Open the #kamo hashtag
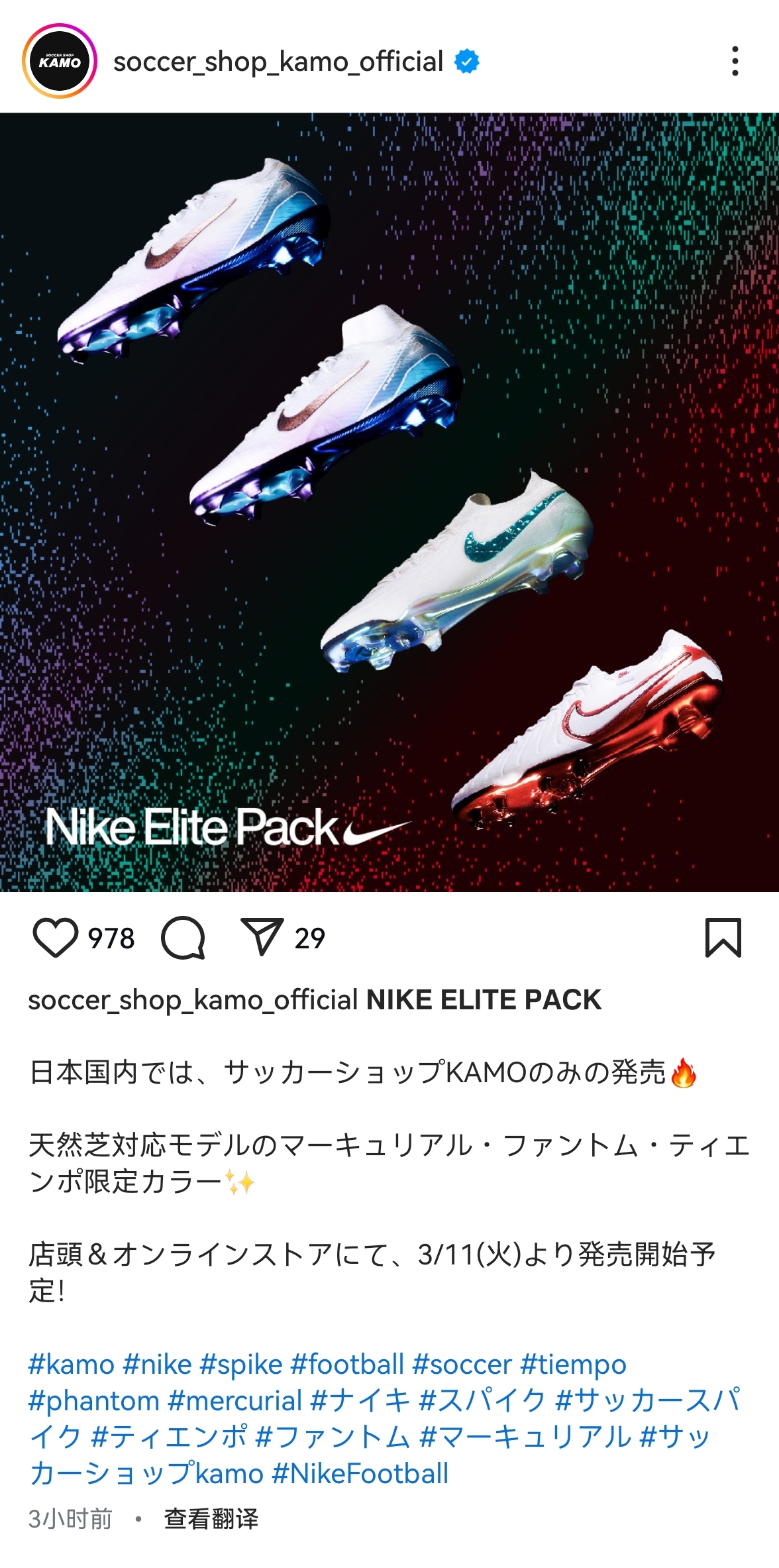This screenshot has width=779, height=1568. [71, 1365]
